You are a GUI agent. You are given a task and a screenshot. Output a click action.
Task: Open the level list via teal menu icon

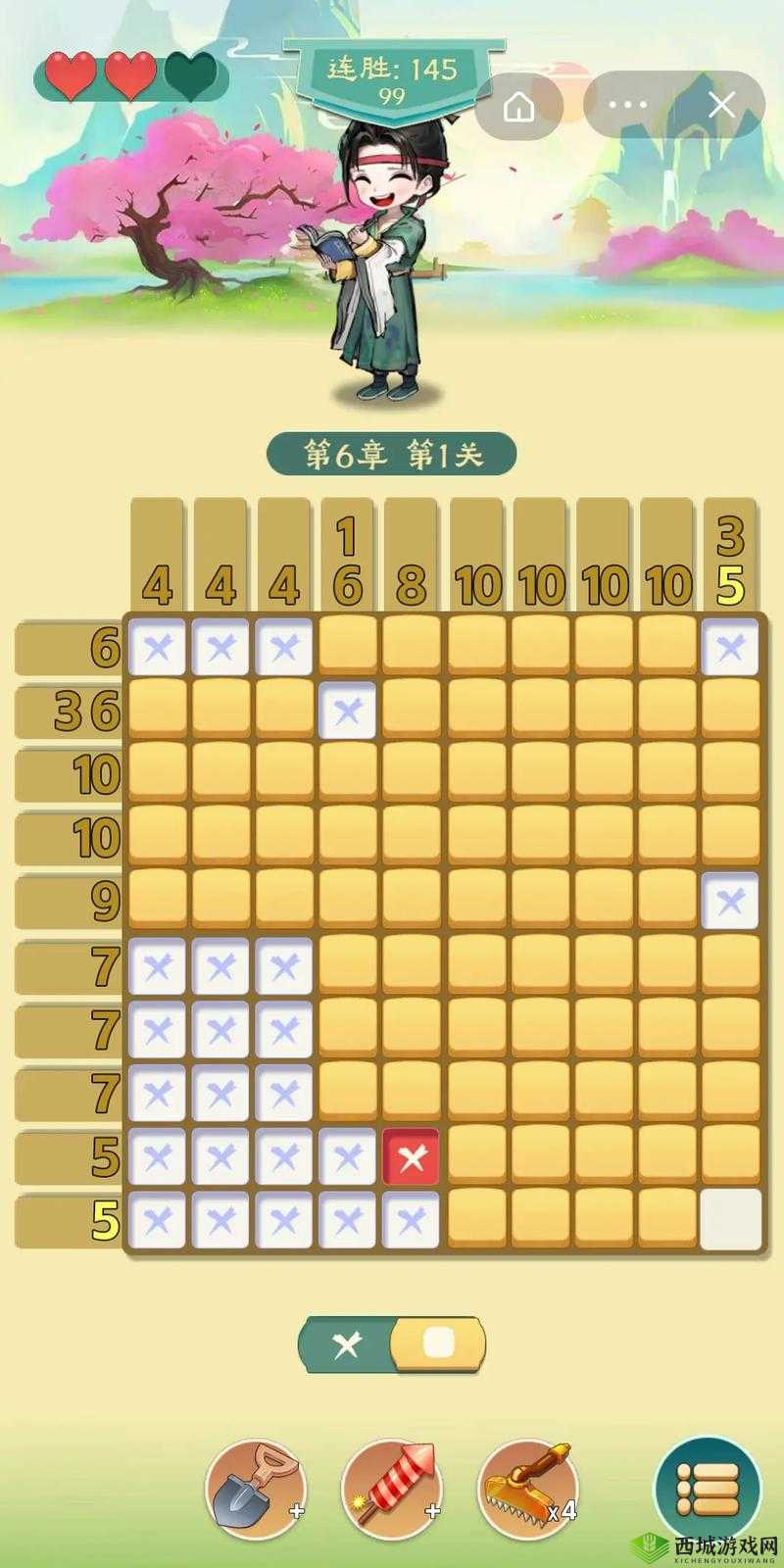tap(708, 1486)
